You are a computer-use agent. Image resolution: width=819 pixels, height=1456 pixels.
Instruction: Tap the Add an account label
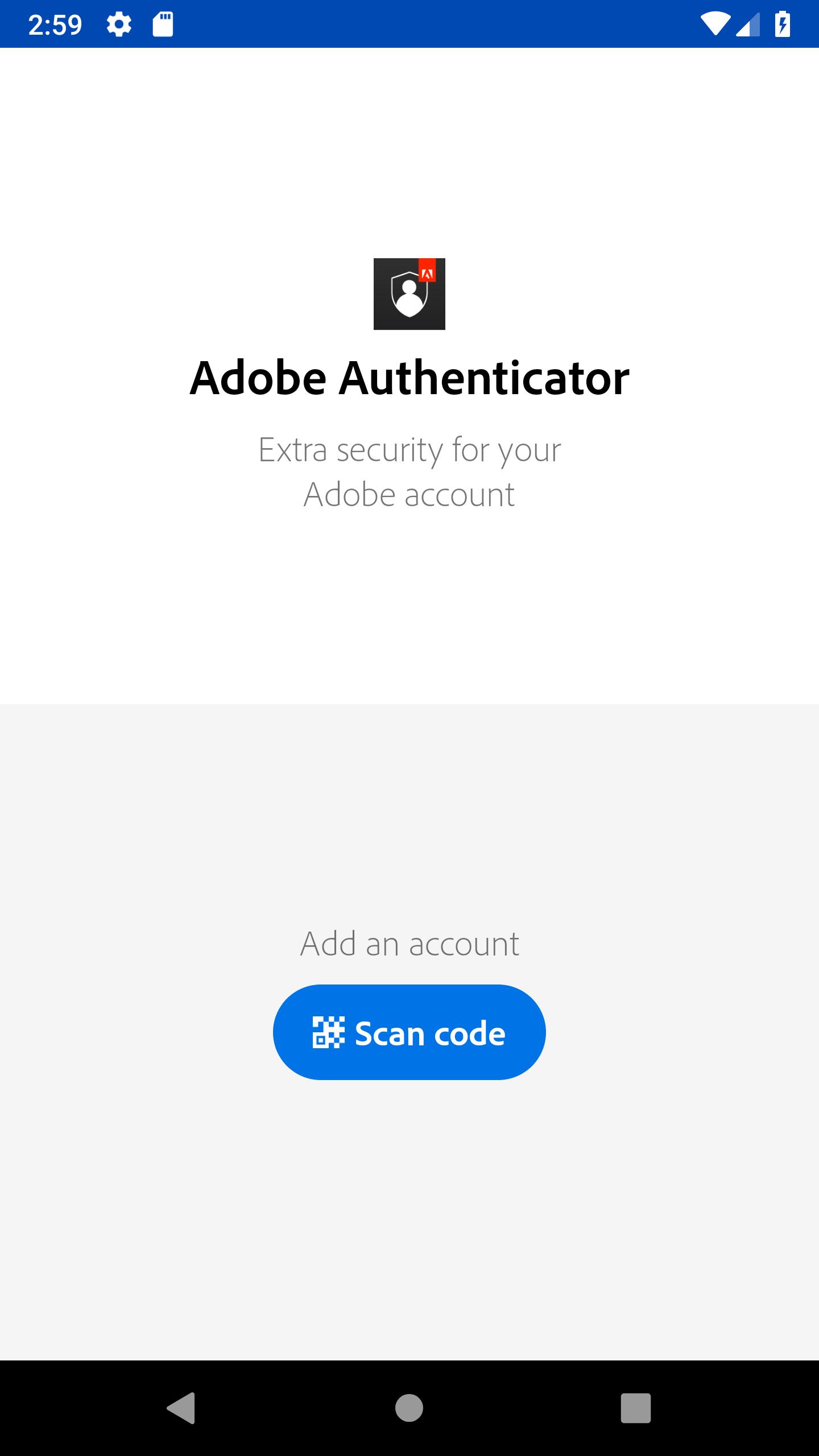(409, 944)
